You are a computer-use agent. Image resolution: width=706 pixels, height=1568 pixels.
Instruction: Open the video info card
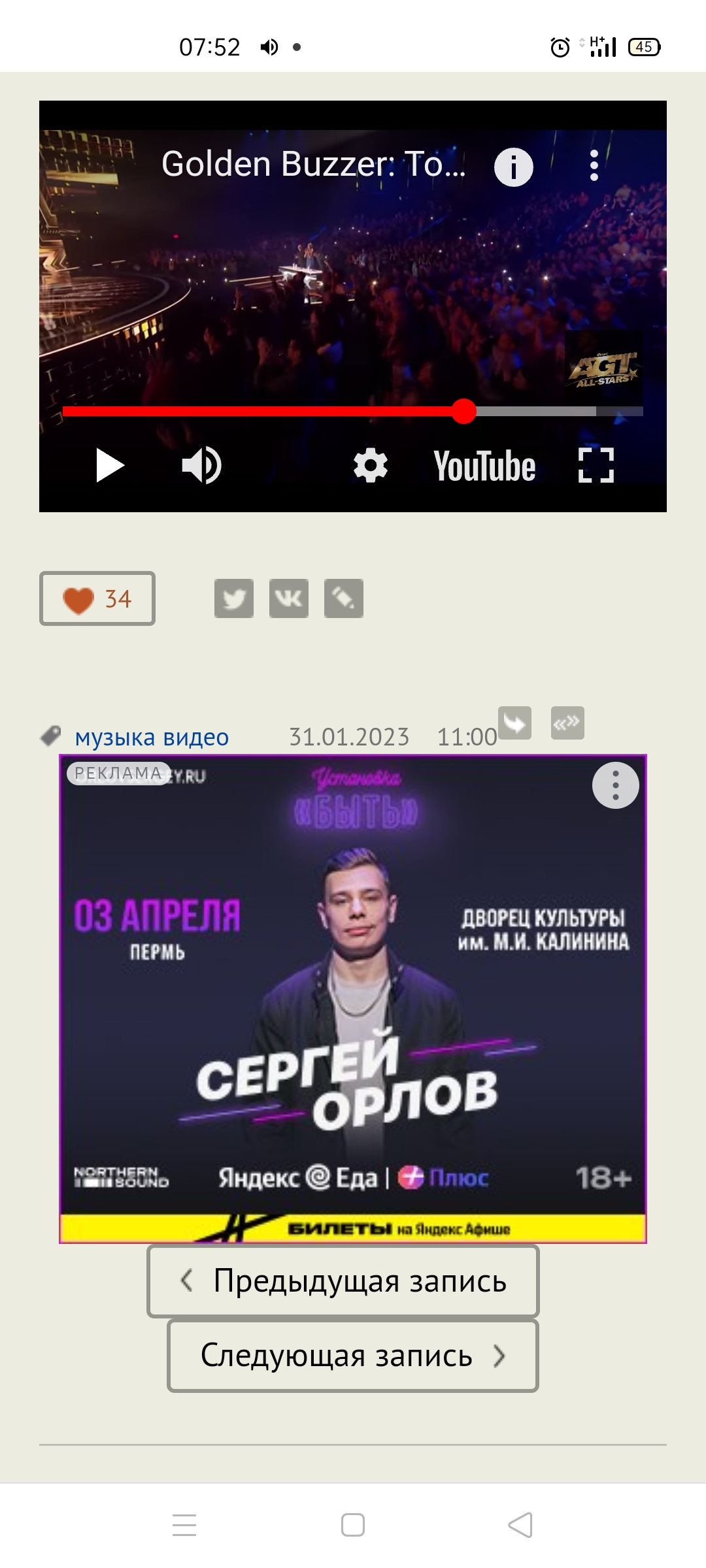[513, 167]
